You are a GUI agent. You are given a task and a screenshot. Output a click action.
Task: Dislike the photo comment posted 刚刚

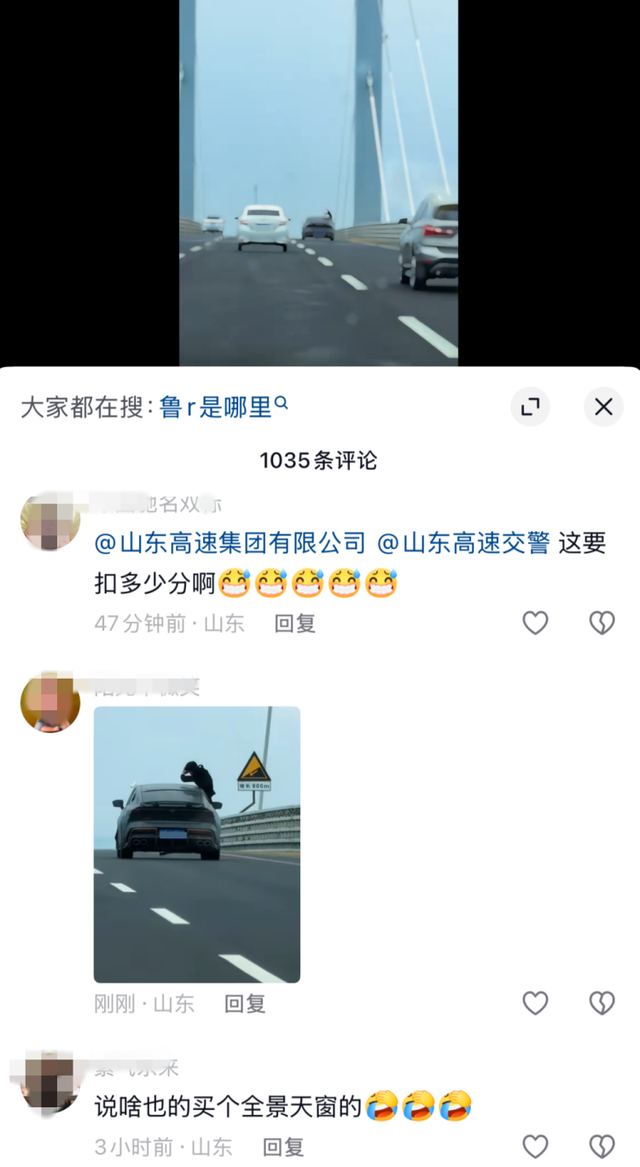[x=602, y=1003]
